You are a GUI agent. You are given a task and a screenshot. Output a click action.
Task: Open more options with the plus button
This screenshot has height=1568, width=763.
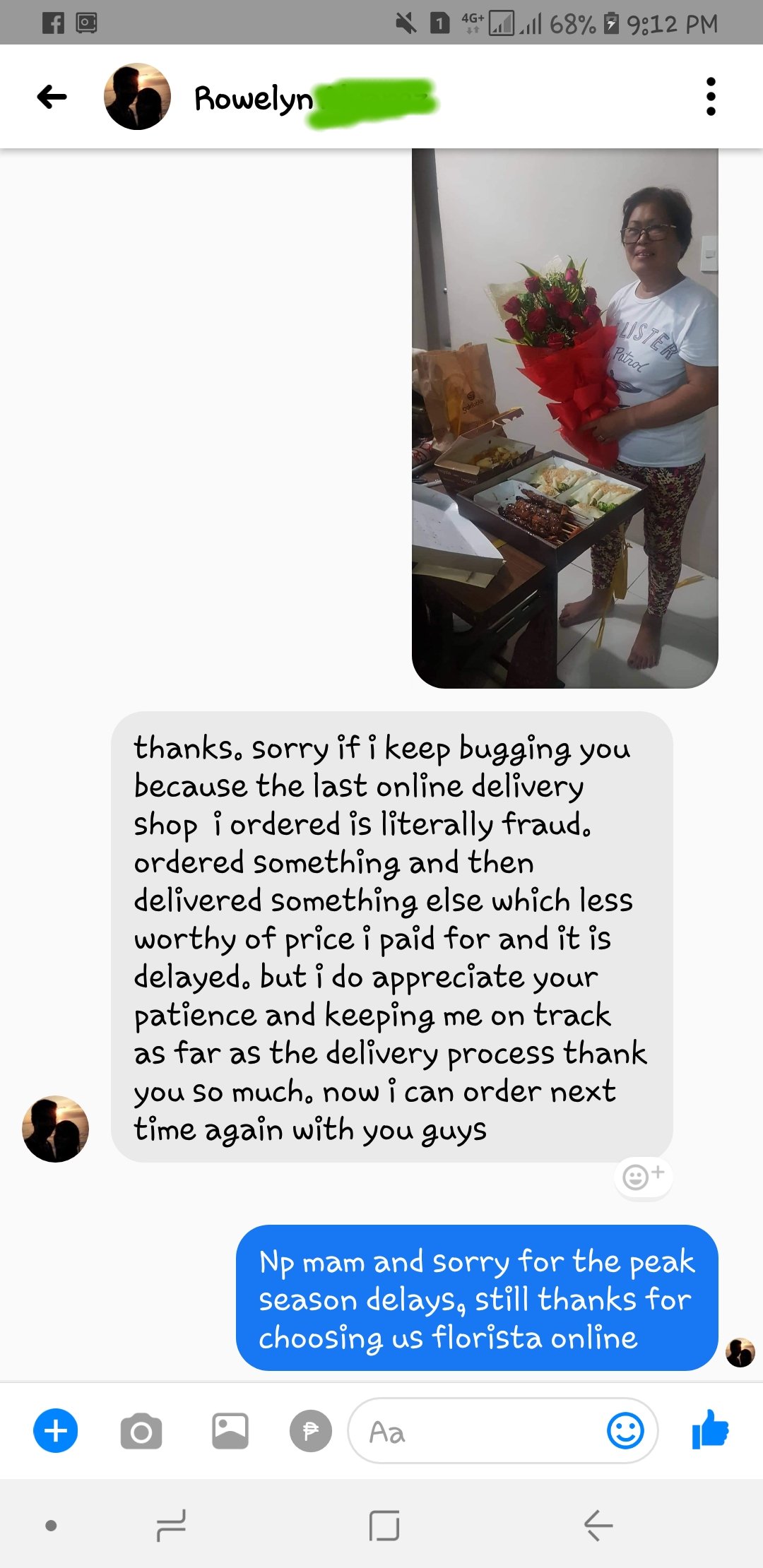click(56, 1431)
